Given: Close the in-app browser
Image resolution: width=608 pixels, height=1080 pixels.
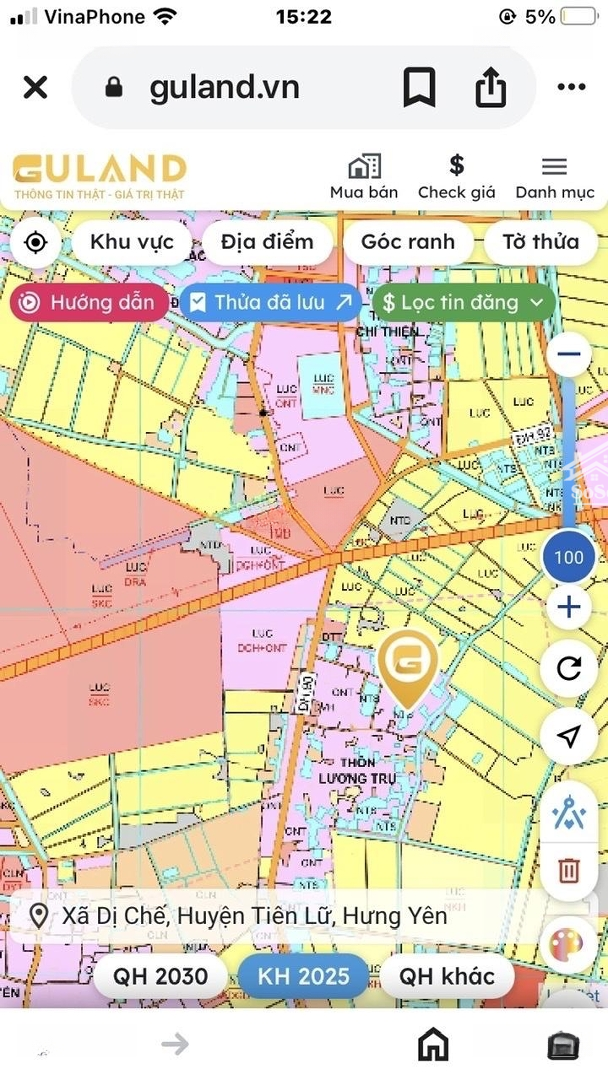Looking at the screenshot, I should (x=35, y=87).
